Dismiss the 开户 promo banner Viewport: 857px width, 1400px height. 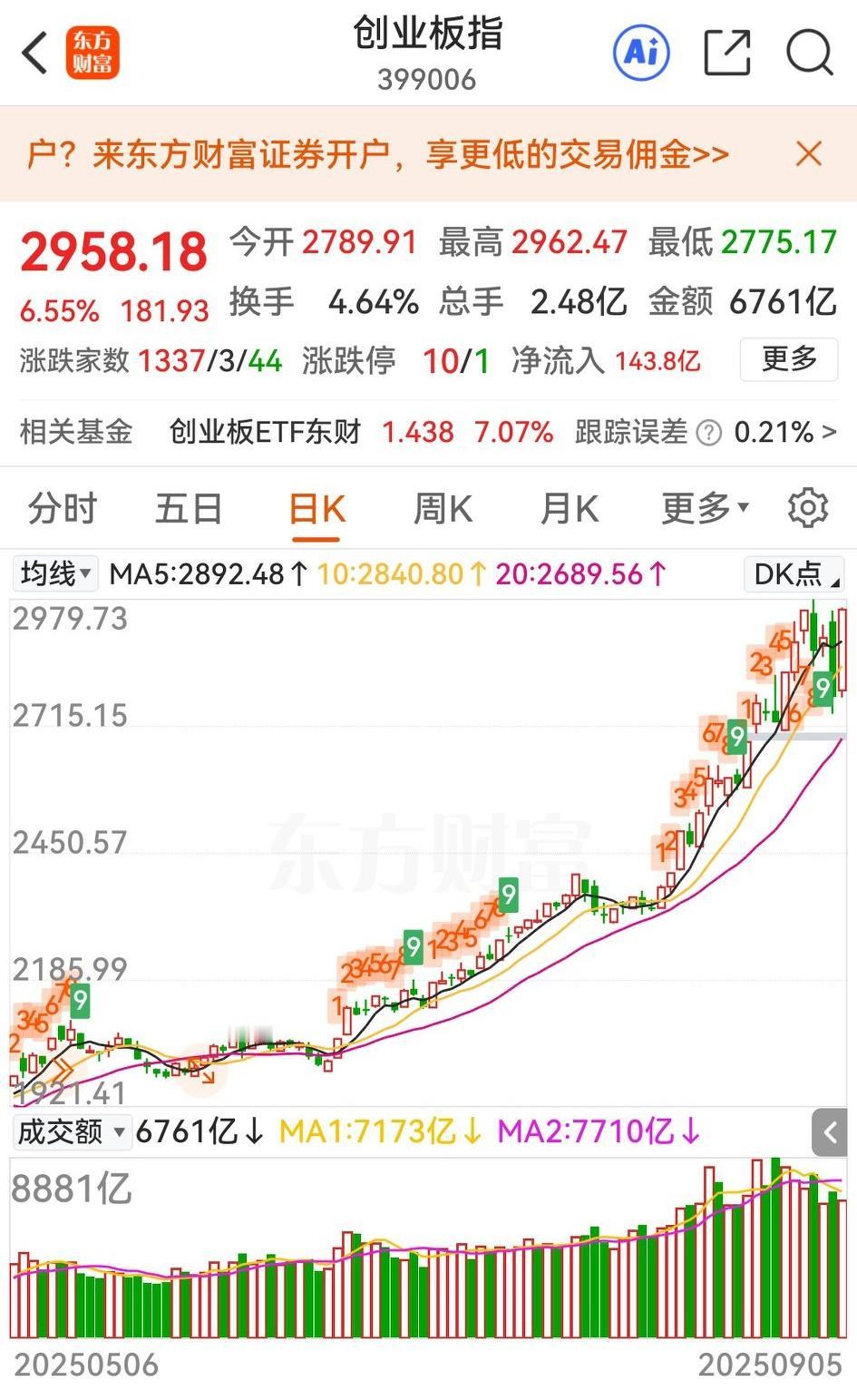tap(808, 153)
